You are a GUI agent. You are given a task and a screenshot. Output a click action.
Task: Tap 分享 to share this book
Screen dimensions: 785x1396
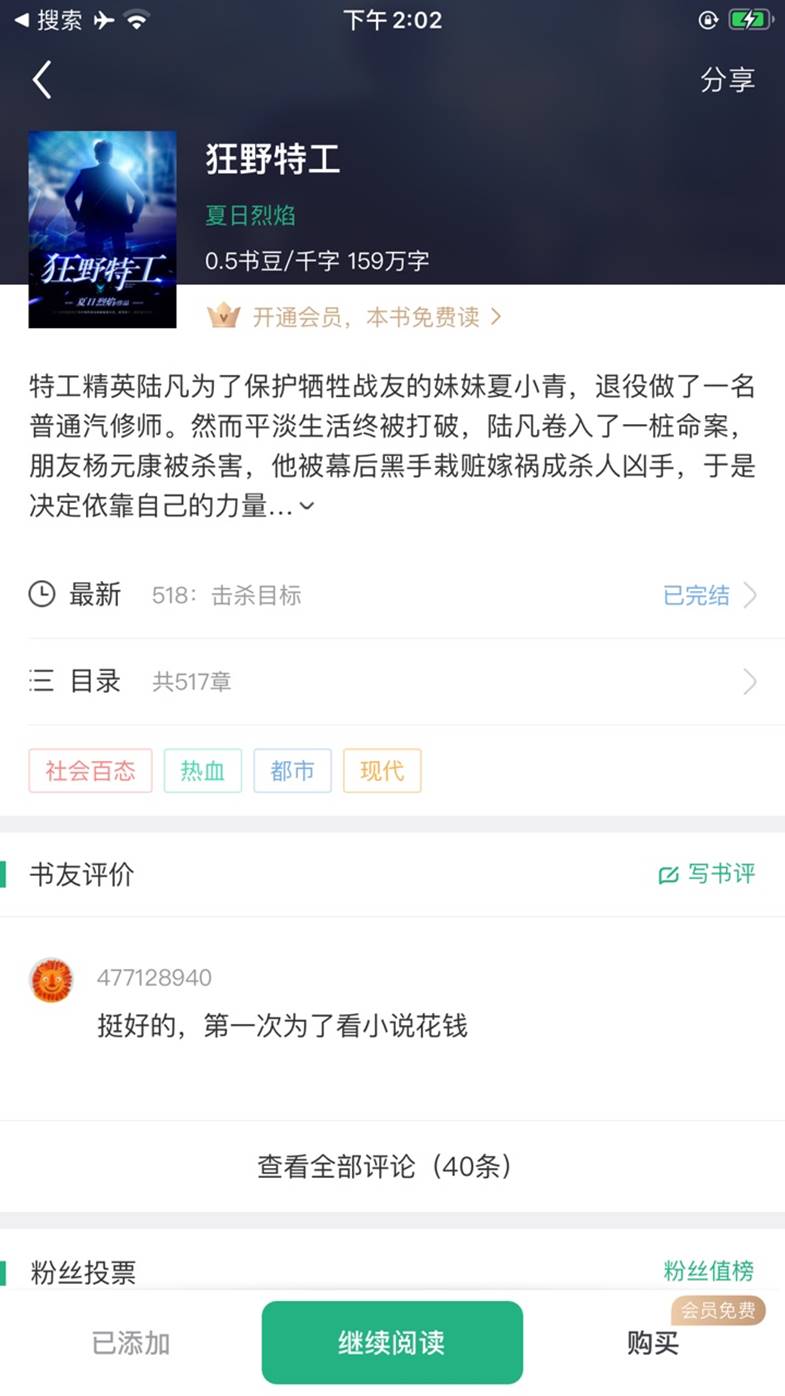727,80
